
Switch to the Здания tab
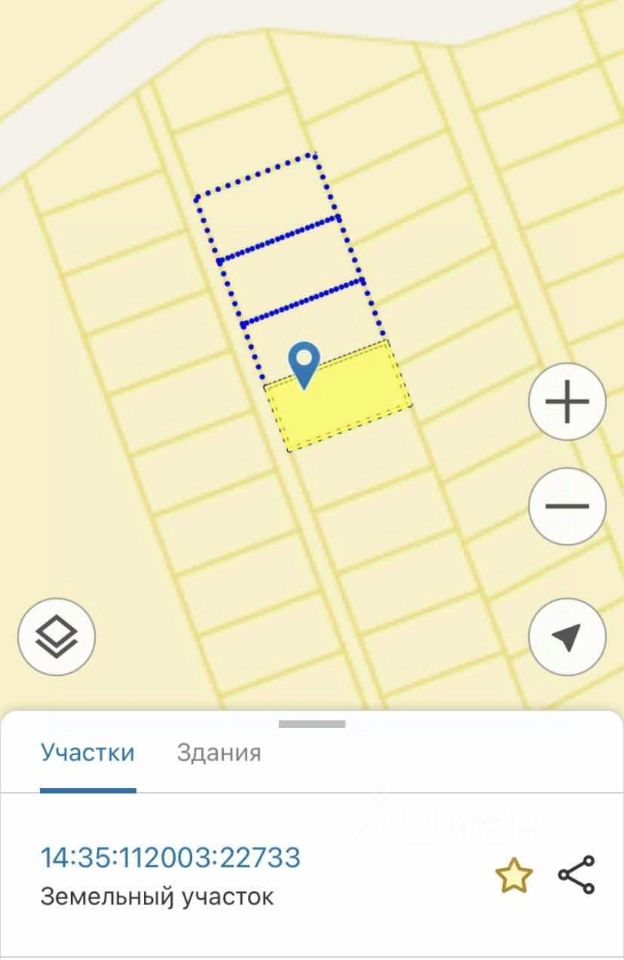(x=219, y=753)
